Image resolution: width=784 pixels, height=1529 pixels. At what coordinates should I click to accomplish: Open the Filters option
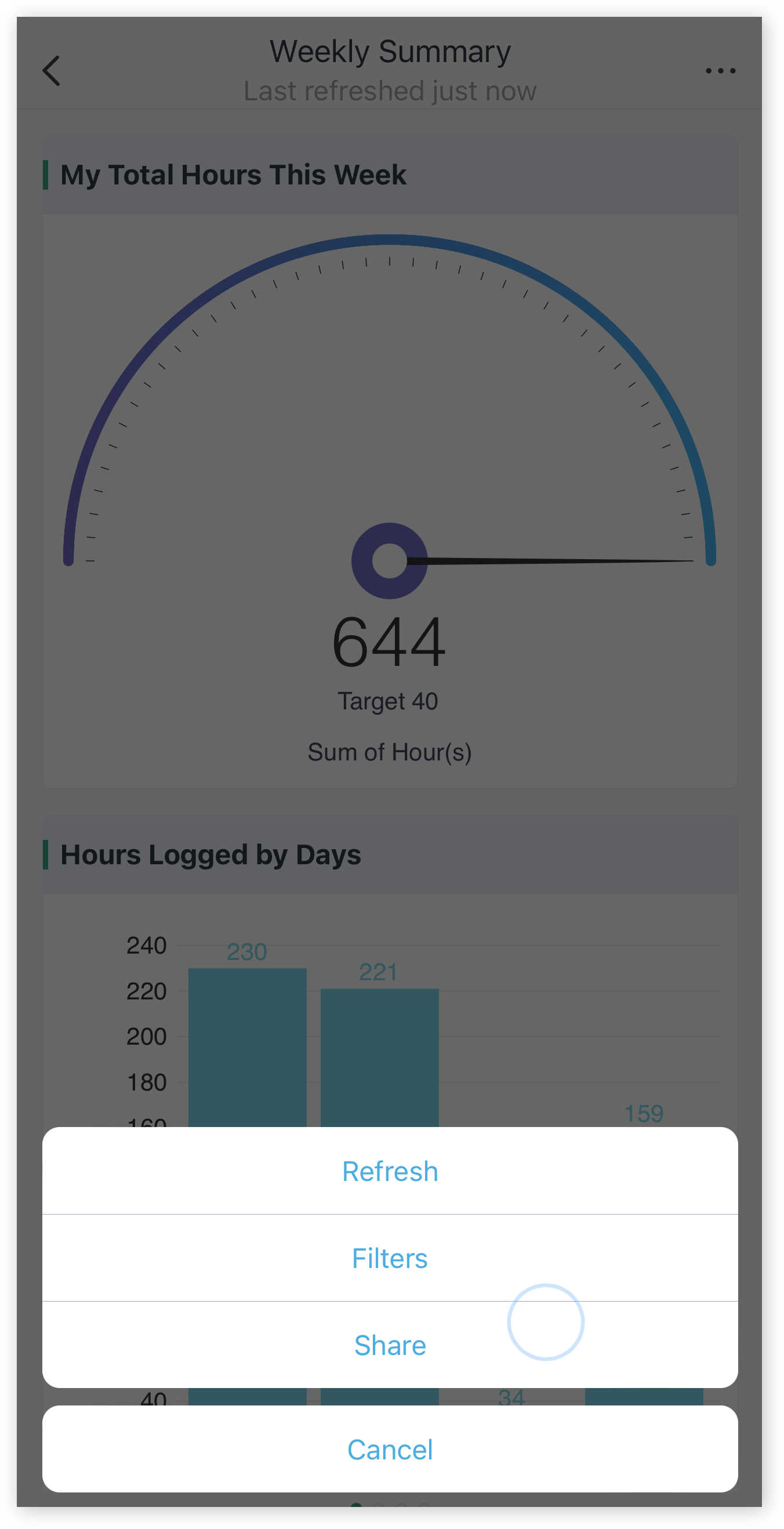coord(390,1258)
